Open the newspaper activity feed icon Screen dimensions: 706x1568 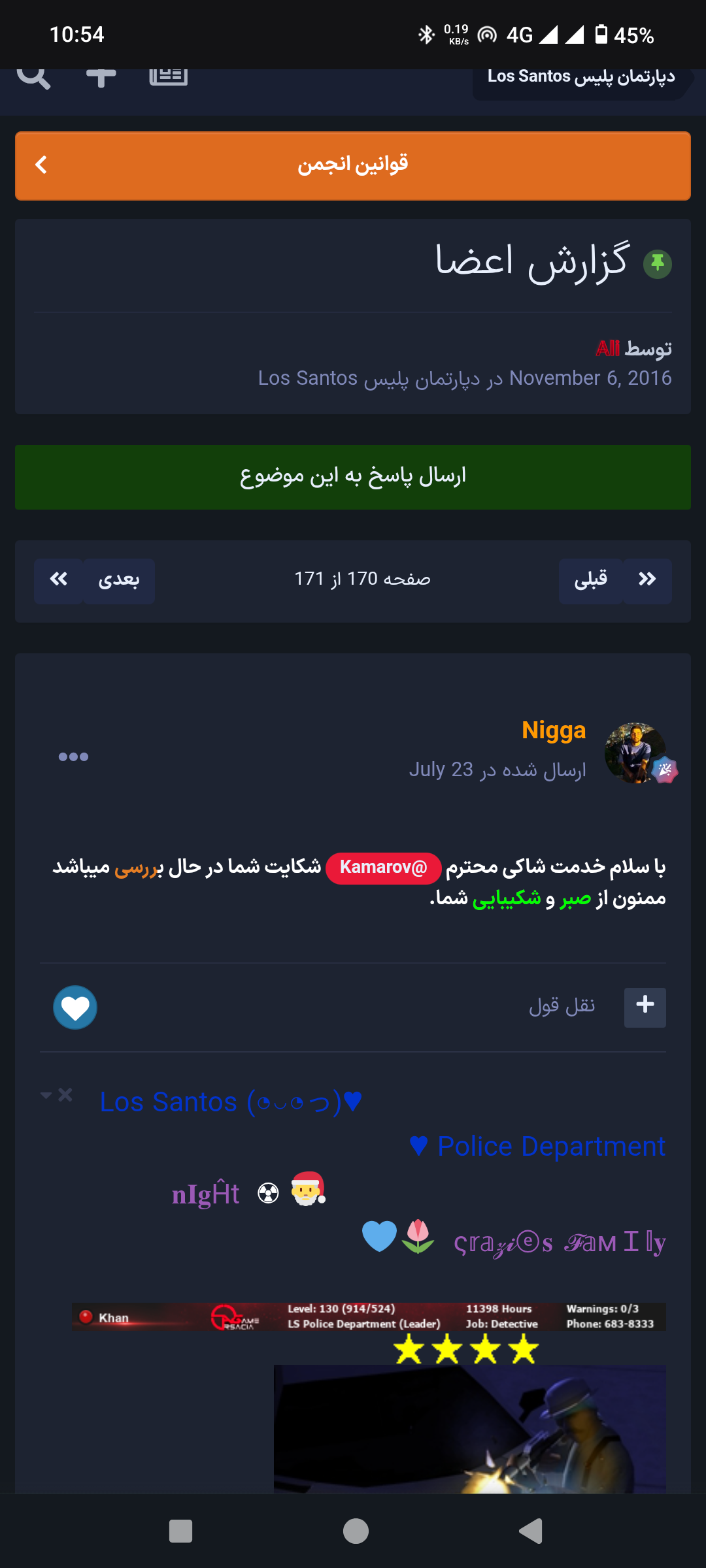(x=169, y=76)
